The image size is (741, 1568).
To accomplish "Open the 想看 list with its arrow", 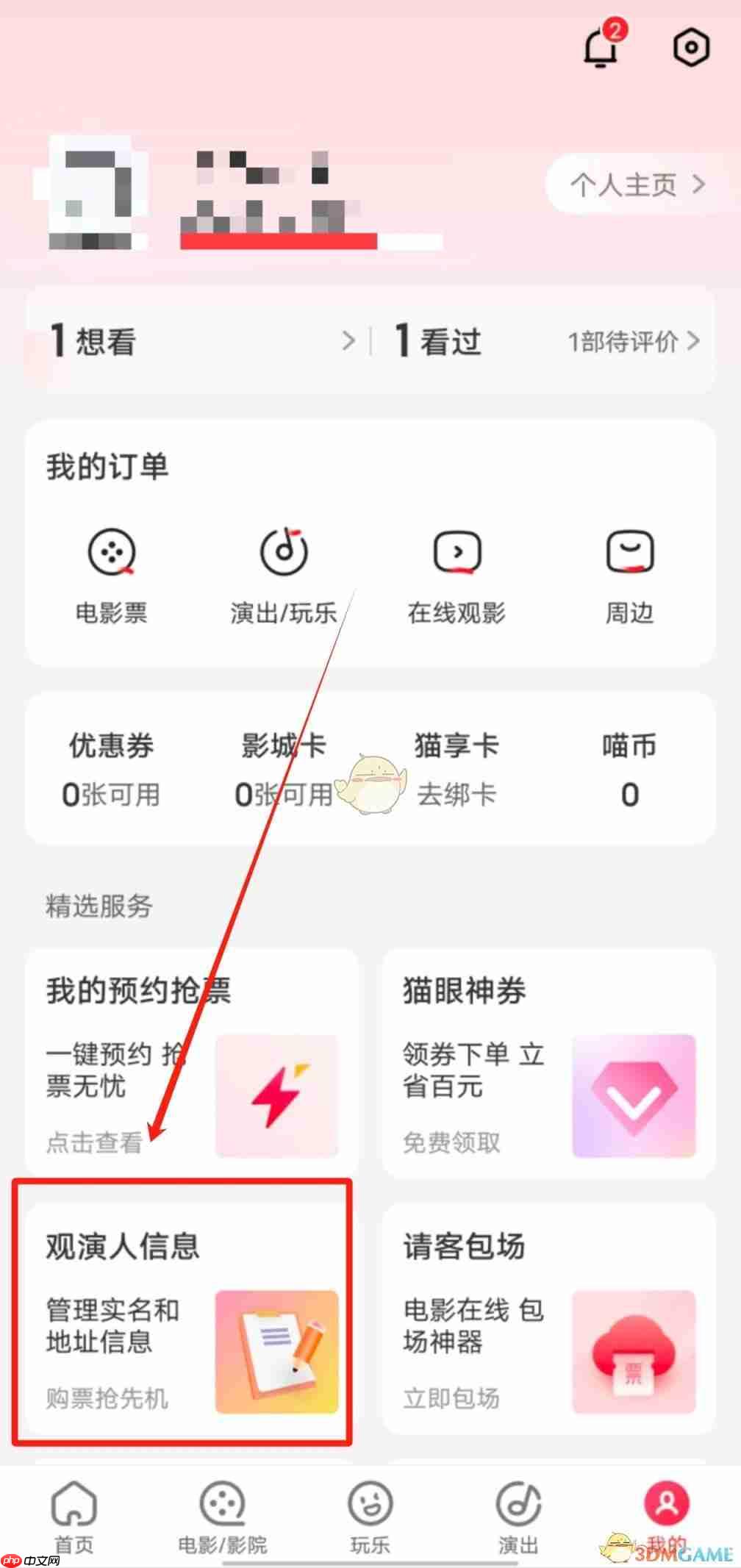I will coord(347,341).
